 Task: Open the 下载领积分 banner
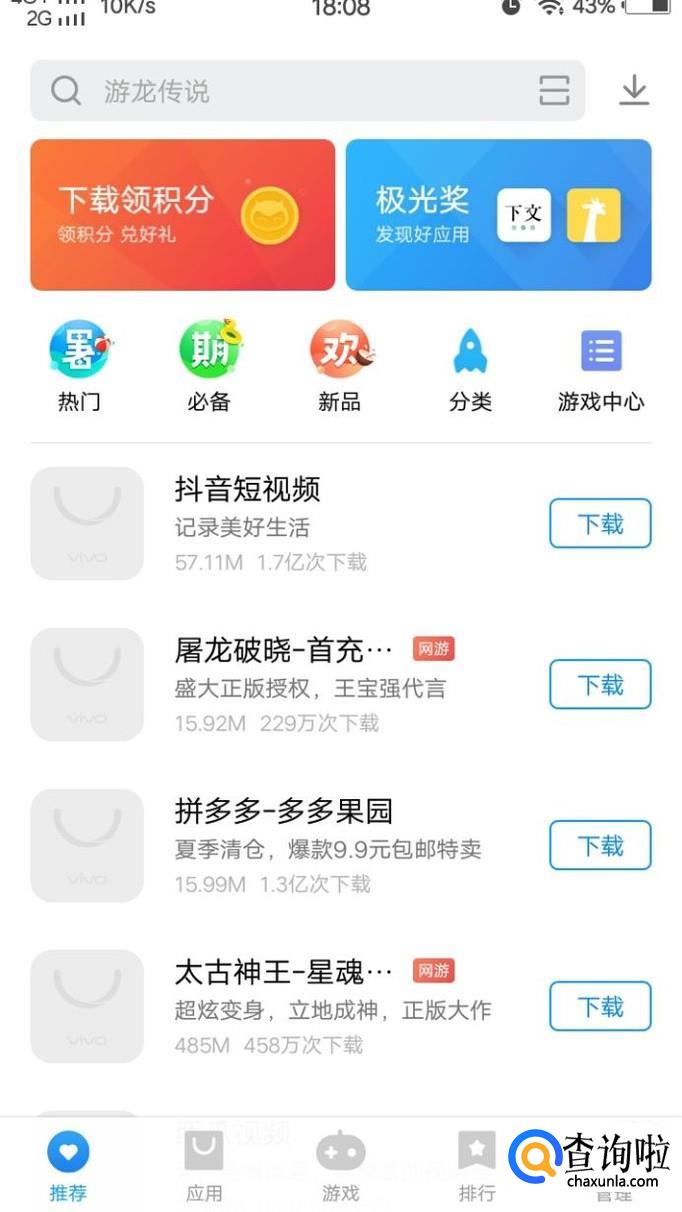click(x=182, y=215)
